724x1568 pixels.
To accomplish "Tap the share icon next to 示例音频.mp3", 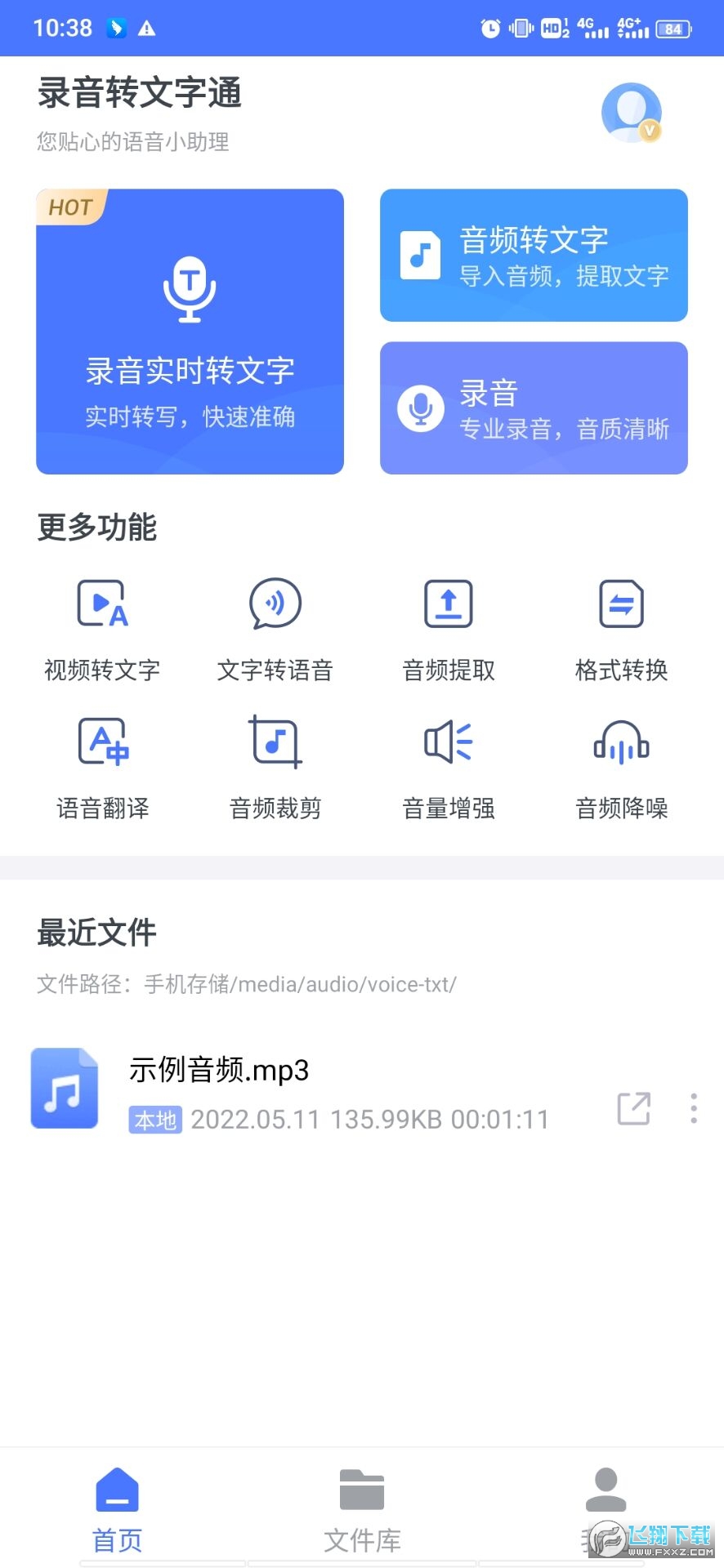I will point(633,1109).
